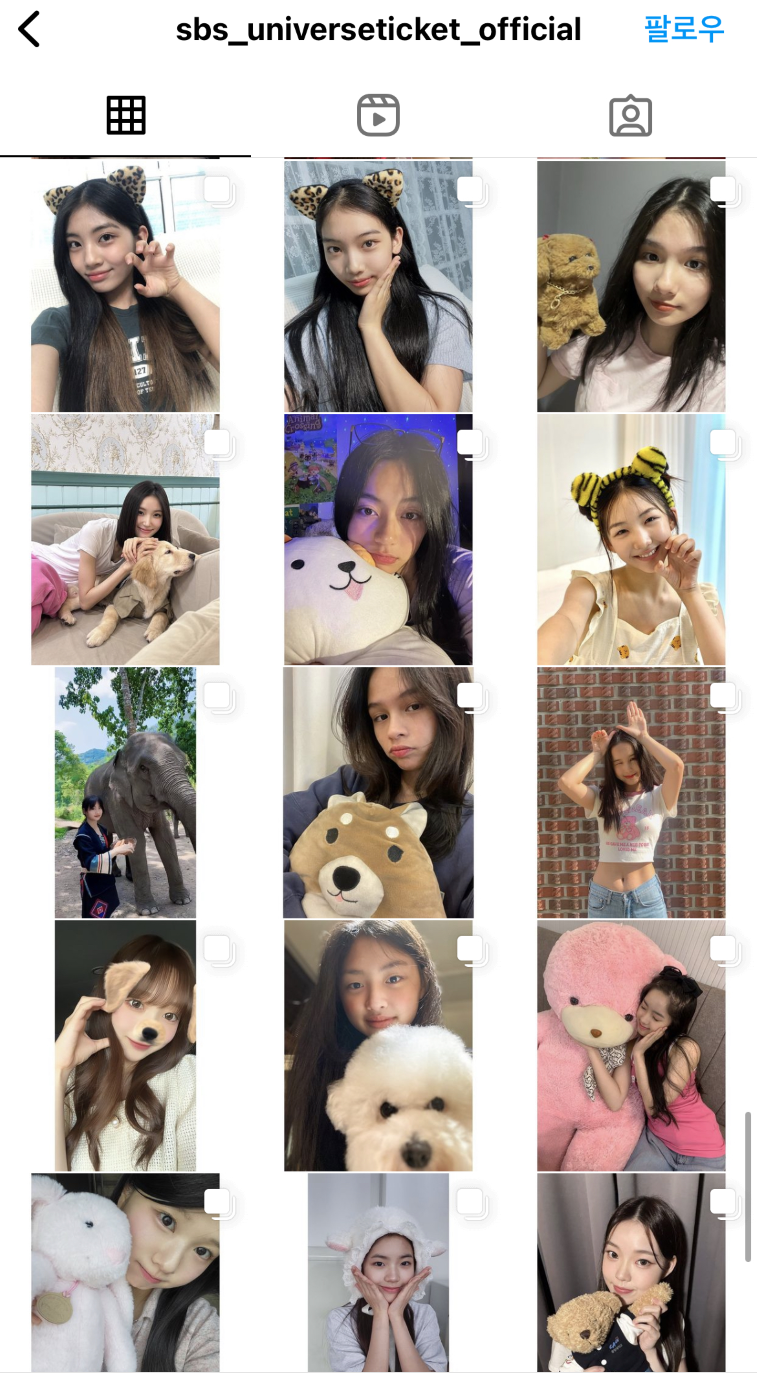Image resolution: width=757 pixels, height=1376 pixels.
Task: Switch to the posts grid tab
Action: [x=126, y=116]
